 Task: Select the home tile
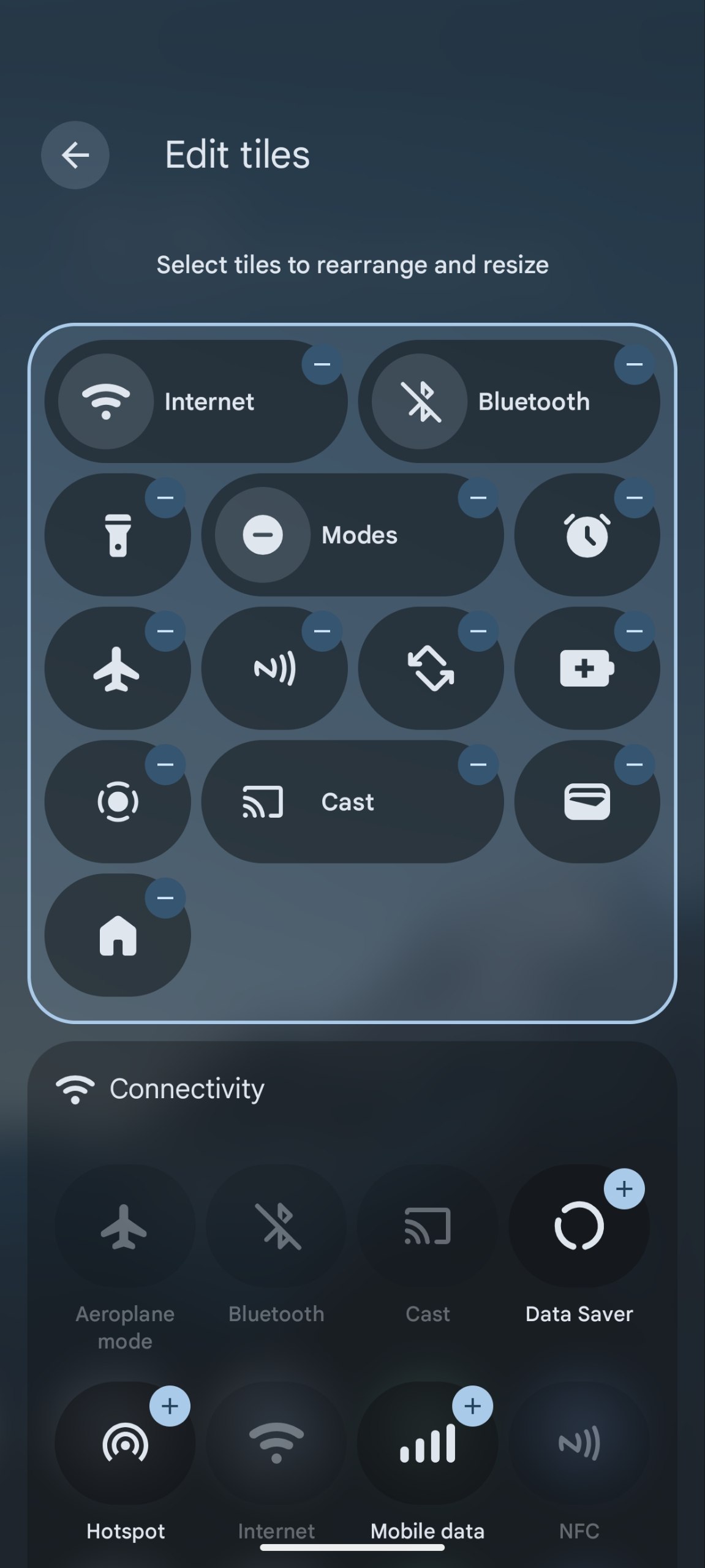click(x=118, y=935)
